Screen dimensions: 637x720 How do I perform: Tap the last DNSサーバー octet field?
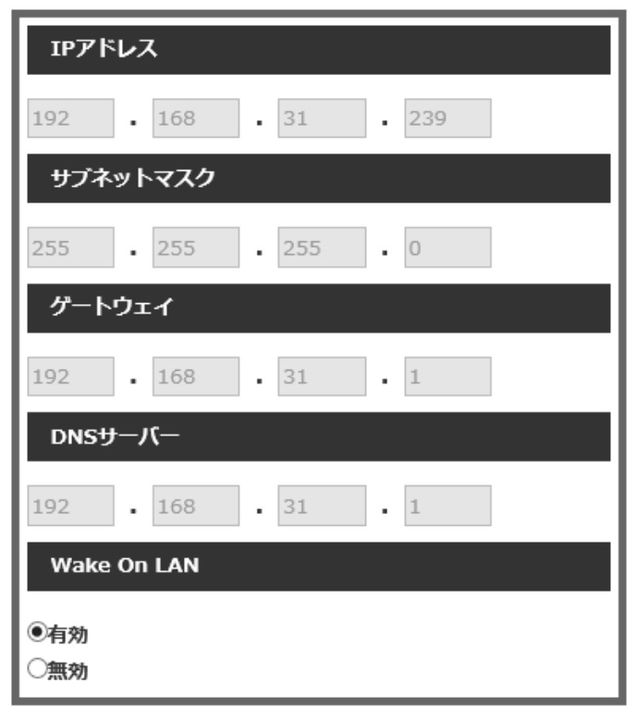click(448, 506)
